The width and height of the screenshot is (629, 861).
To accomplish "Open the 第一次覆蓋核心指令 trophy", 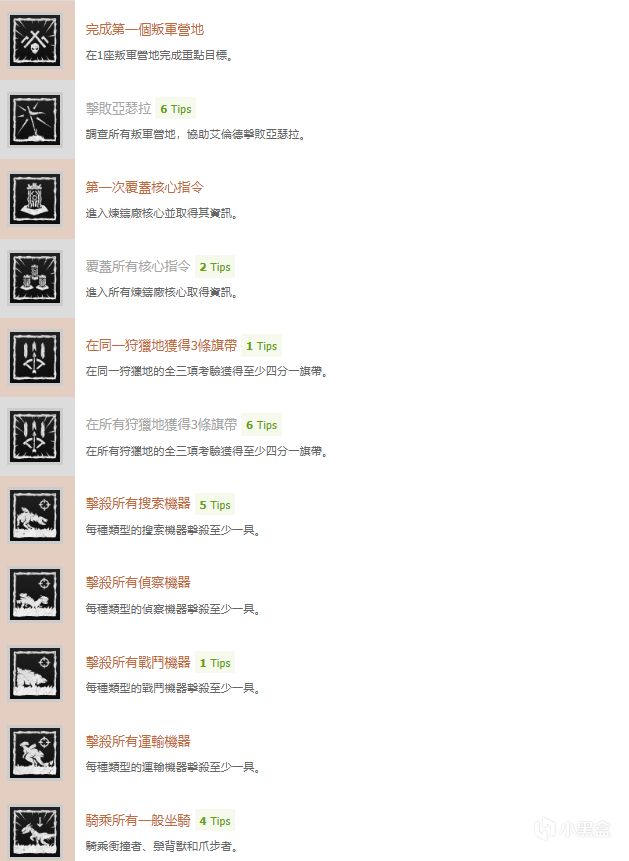I will (x=145, y=188).
